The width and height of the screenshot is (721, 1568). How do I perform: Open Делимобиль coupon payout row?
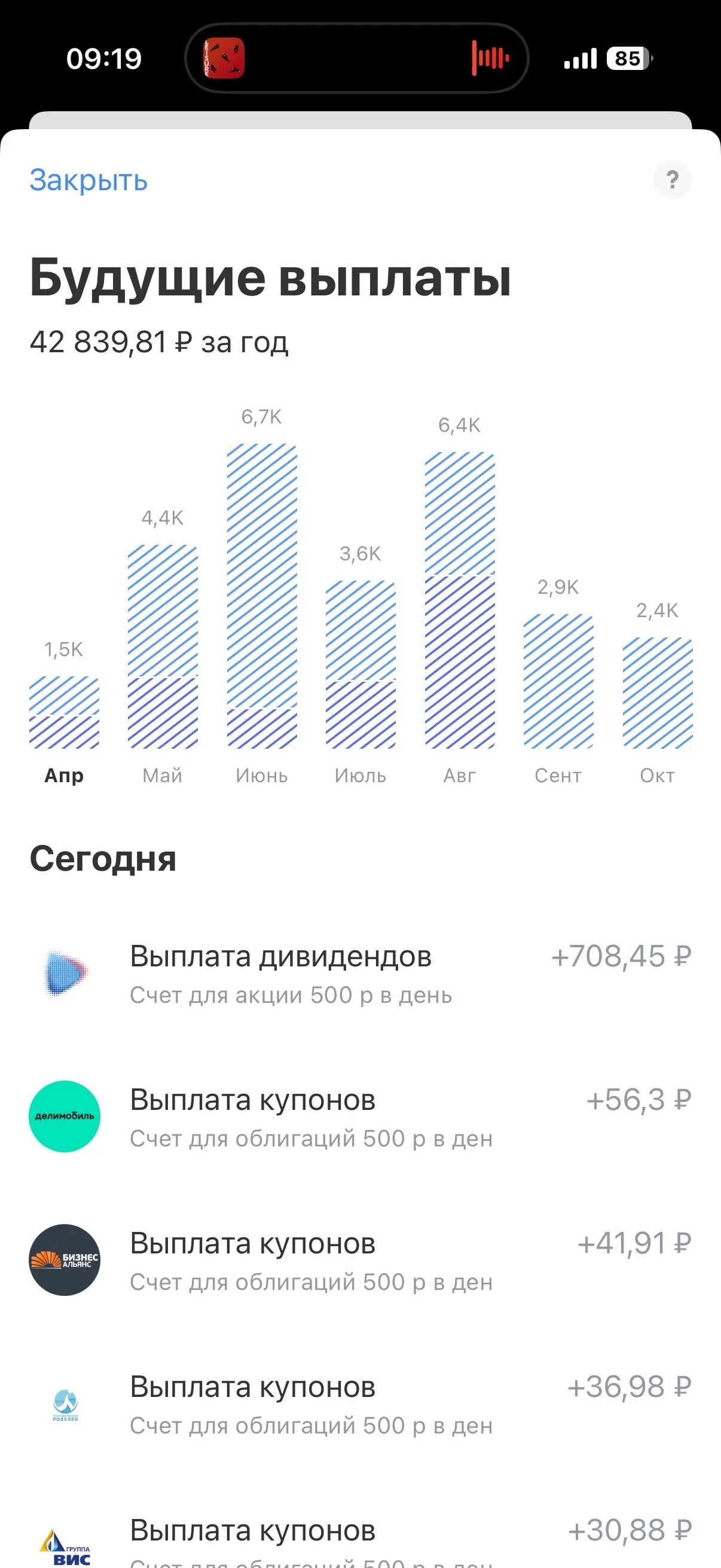360,1116
